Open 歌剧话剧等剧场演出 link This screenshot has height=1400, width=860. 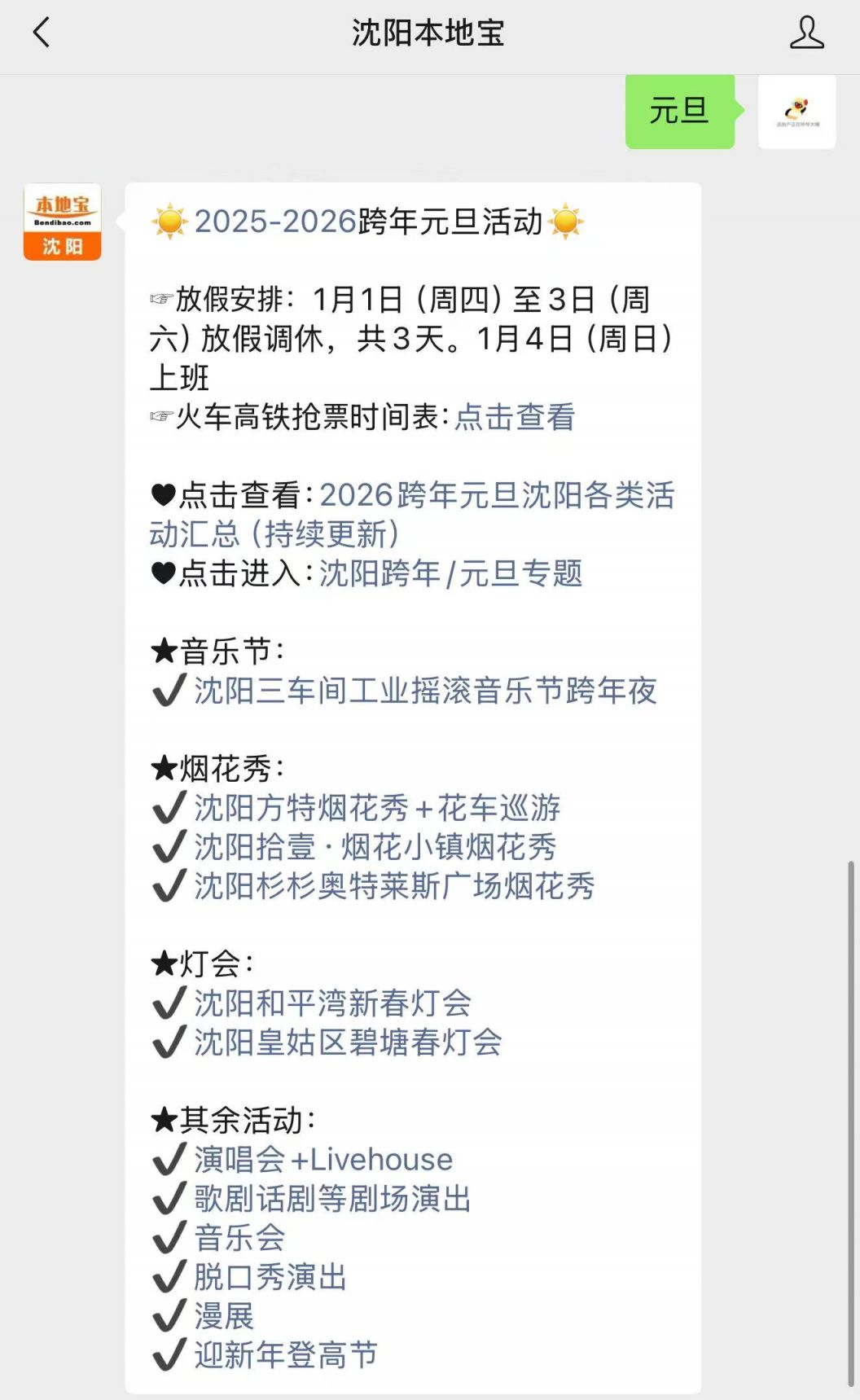click(332, 1199)
